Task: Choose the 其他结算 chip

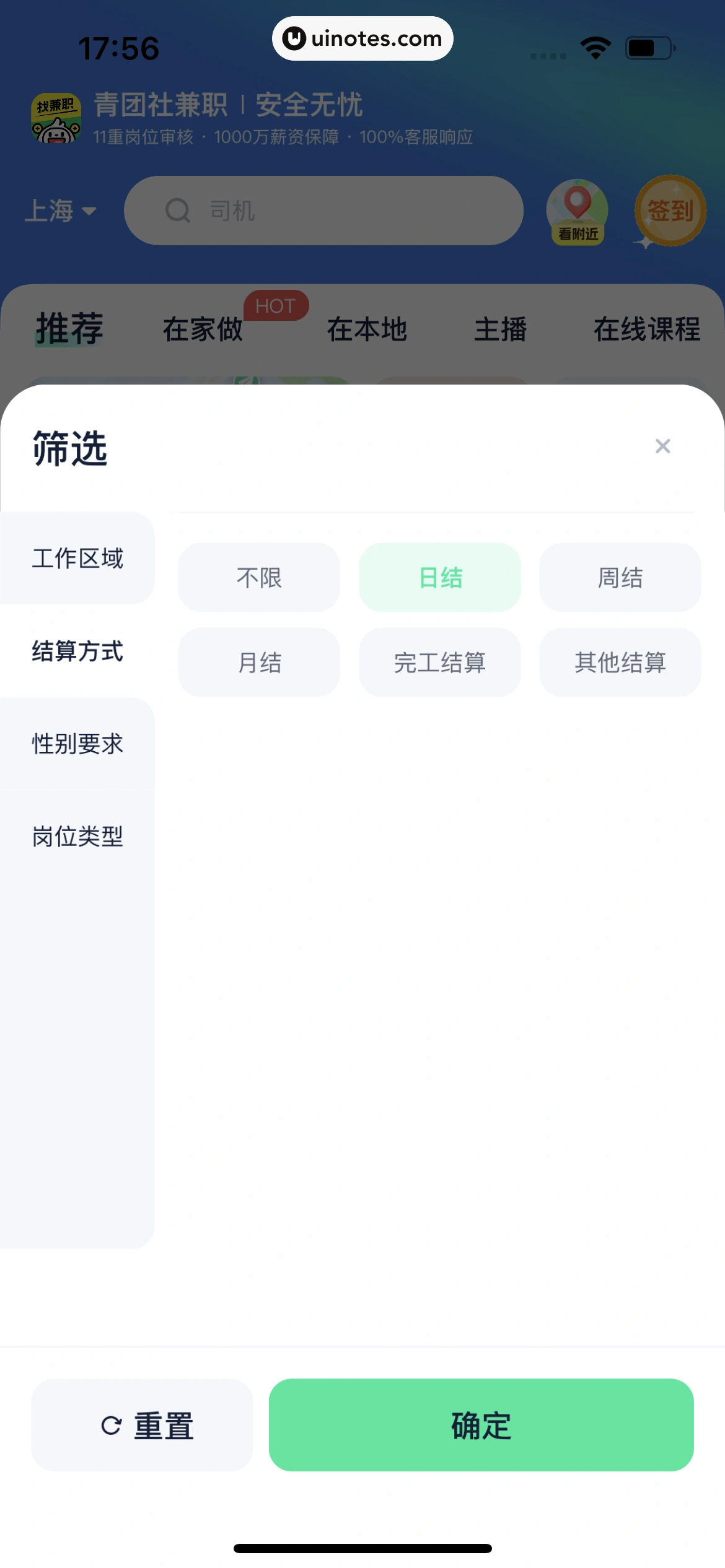Action: point(620,663)
